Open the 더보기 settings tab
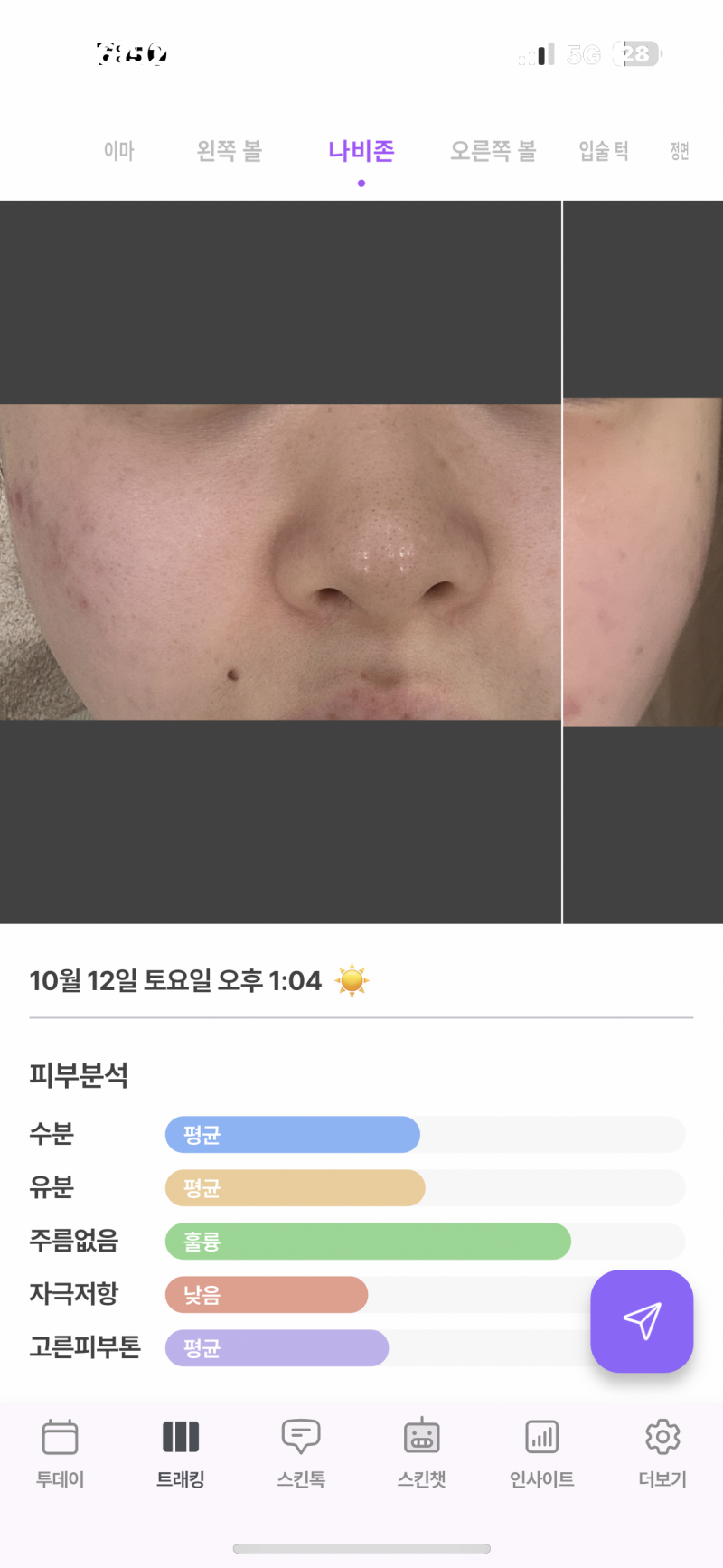 pyautogui.click(x=662, y=1453)
